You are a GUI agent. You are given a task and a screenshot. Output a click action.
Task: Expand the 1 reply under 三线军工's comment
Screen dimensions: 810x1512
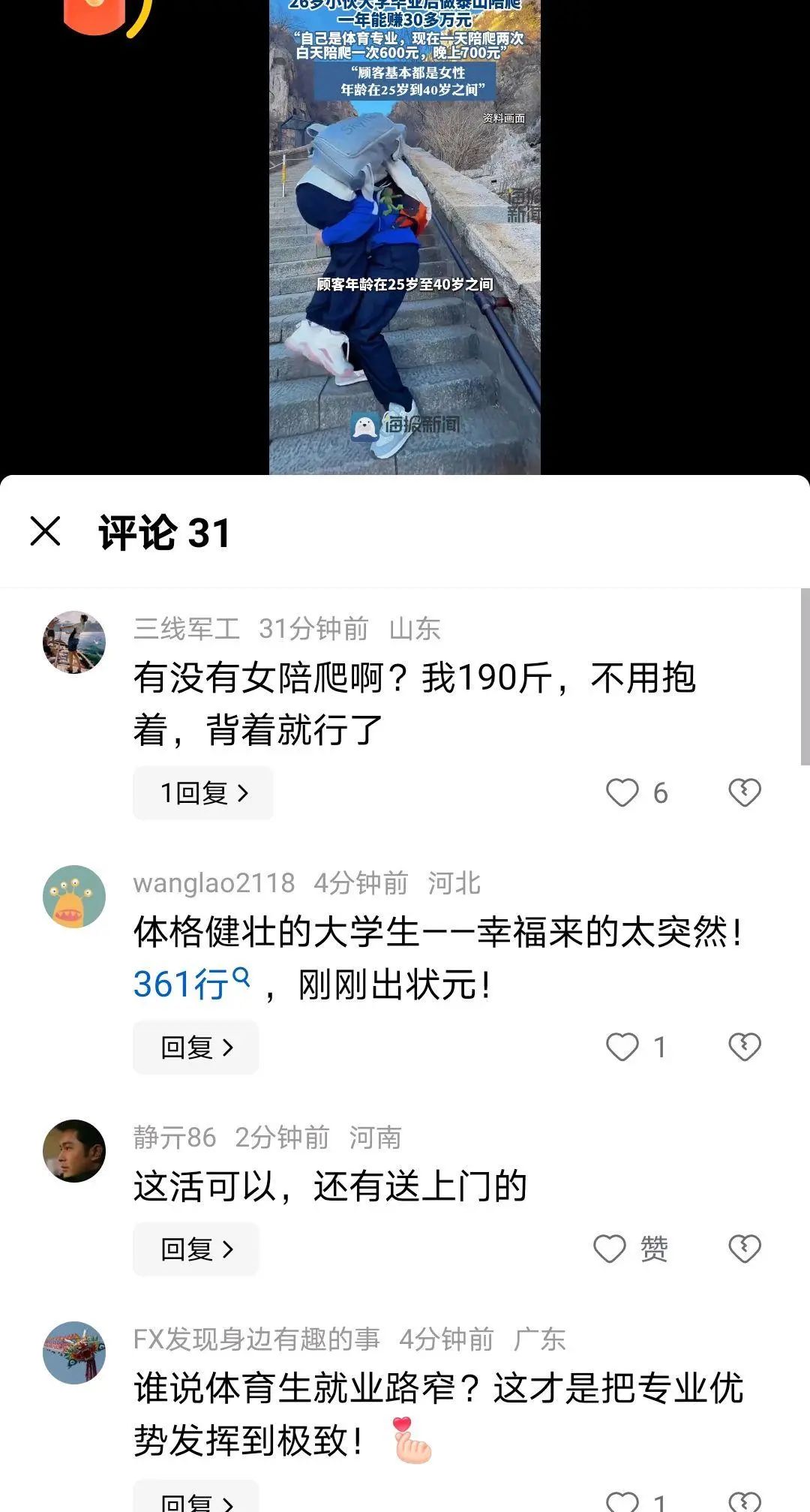[203, 792]
